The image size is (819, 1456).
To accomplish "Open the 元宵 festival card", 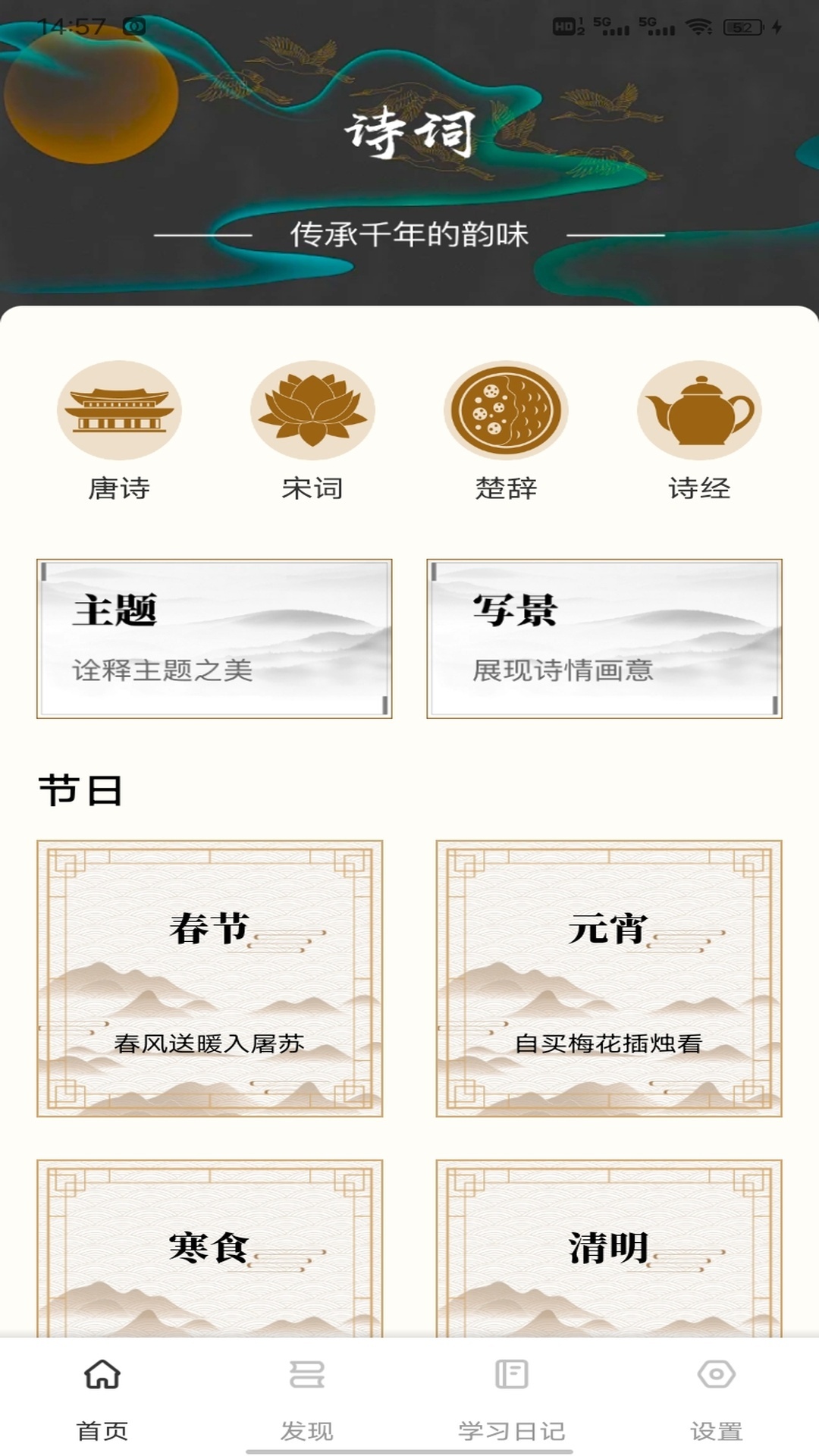I will point(608,978).
